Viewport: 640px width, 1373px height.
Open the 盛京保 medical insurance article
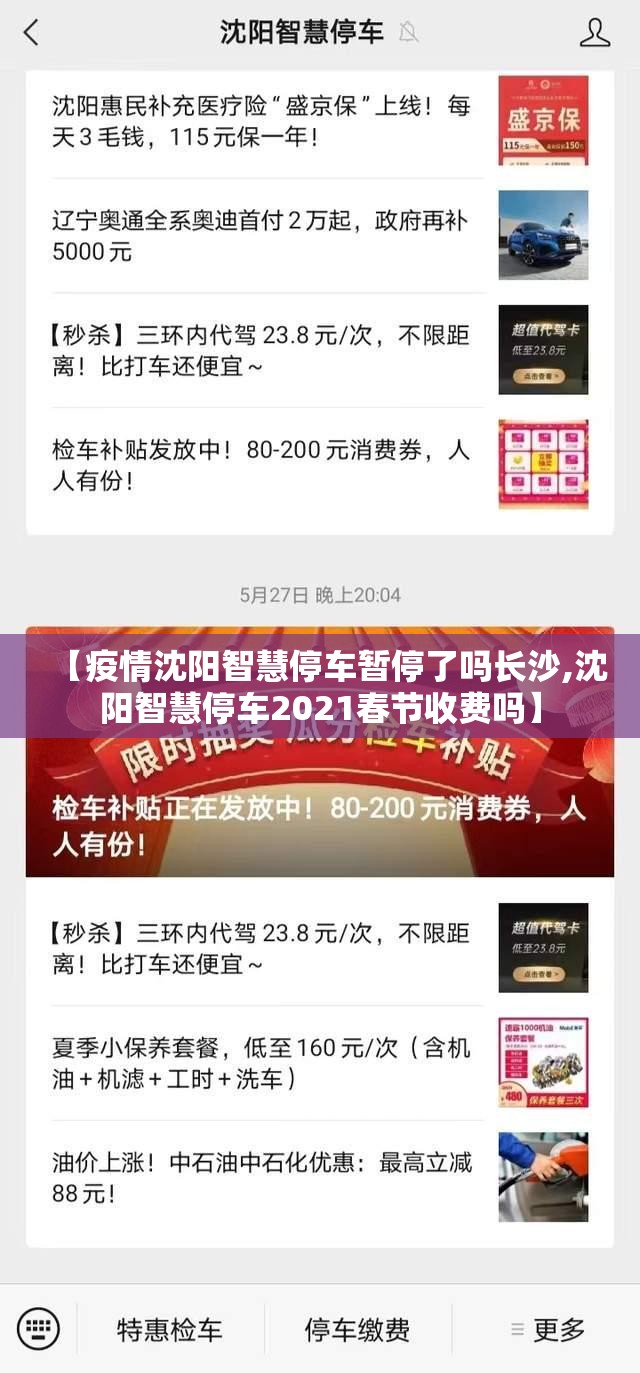(x=262, y=121)
